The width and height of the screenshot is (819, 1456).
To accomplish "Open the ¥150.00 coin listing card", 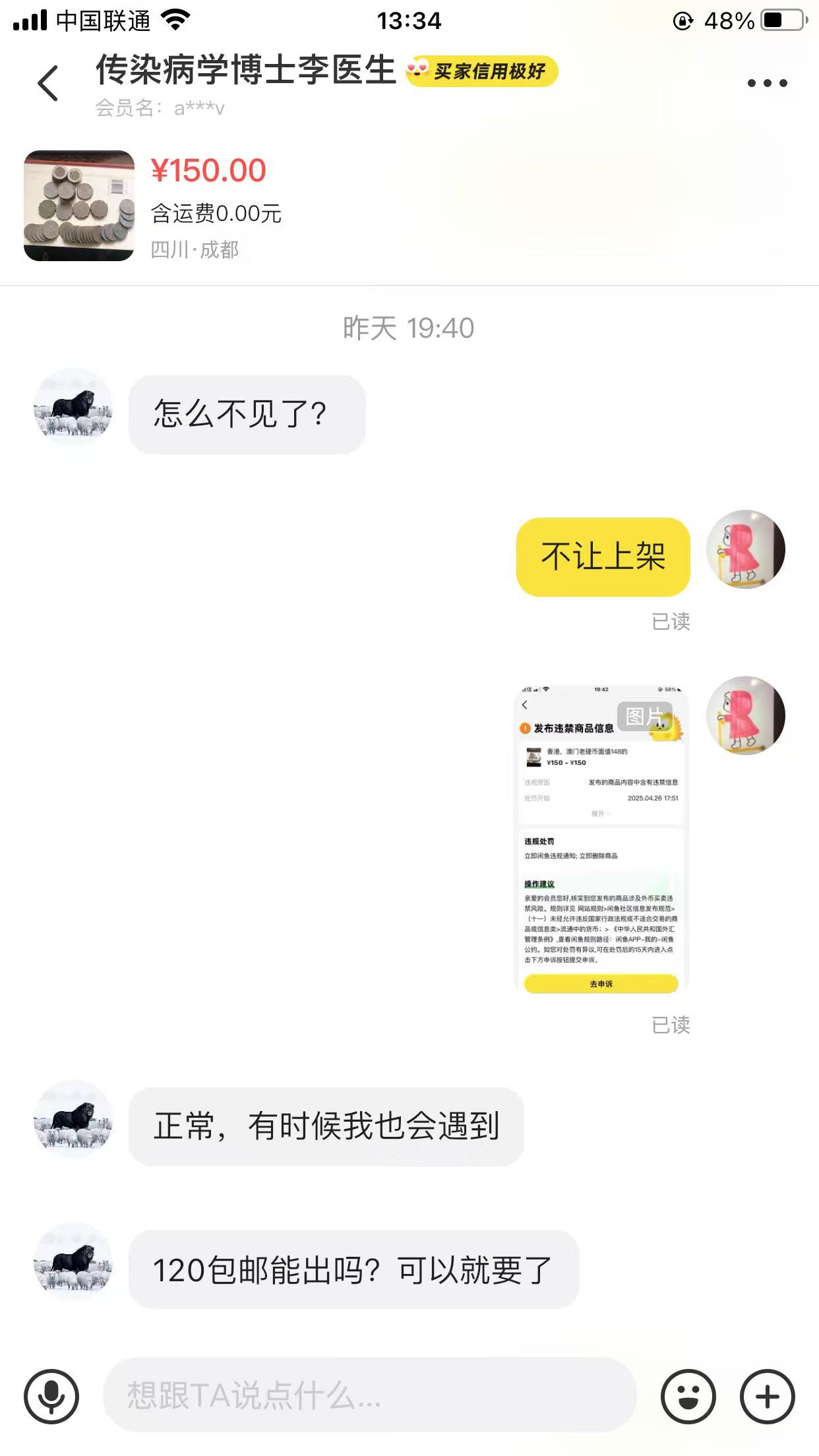I will (409, 206).
